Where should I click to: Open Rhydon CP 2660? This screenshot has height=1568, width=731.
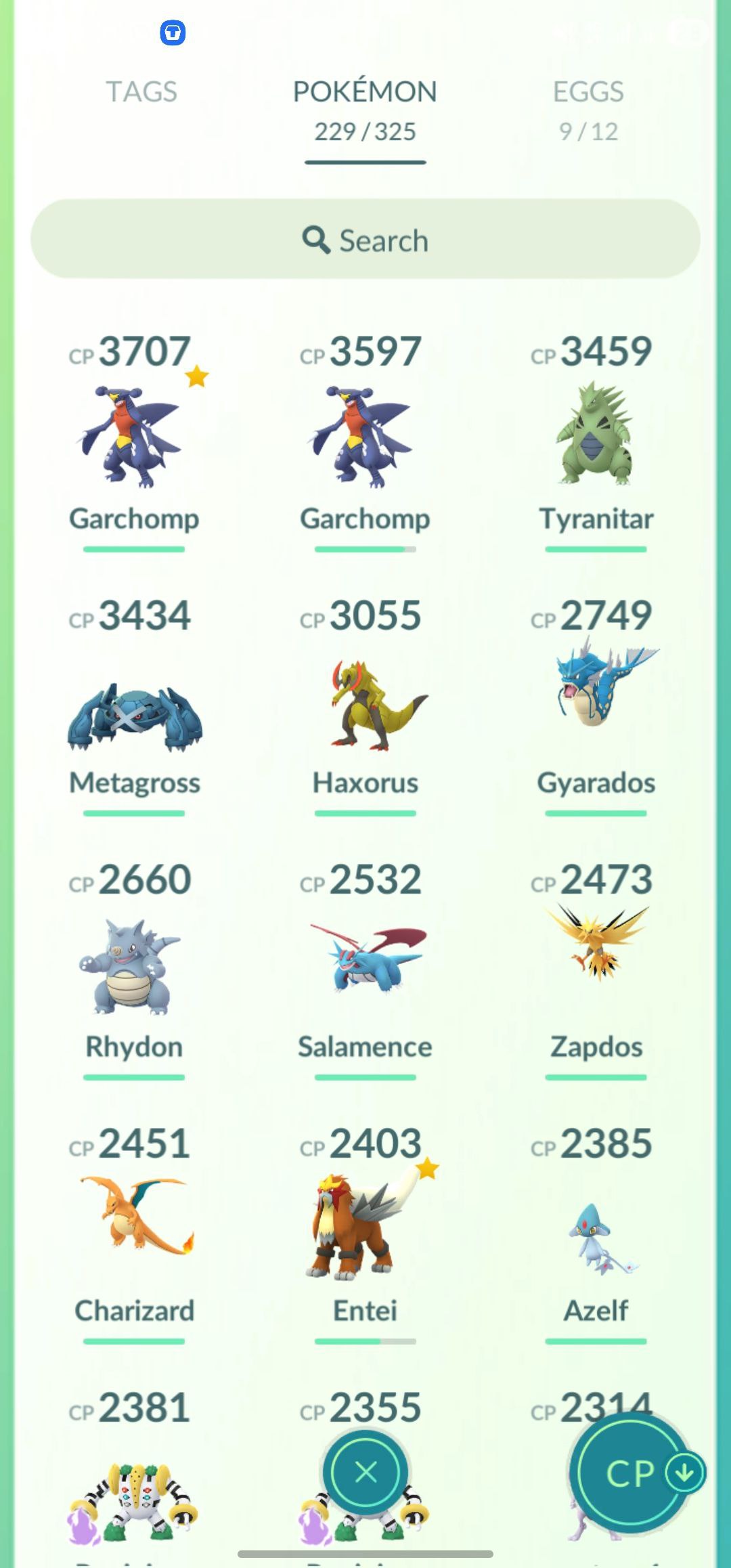[133, 967]
